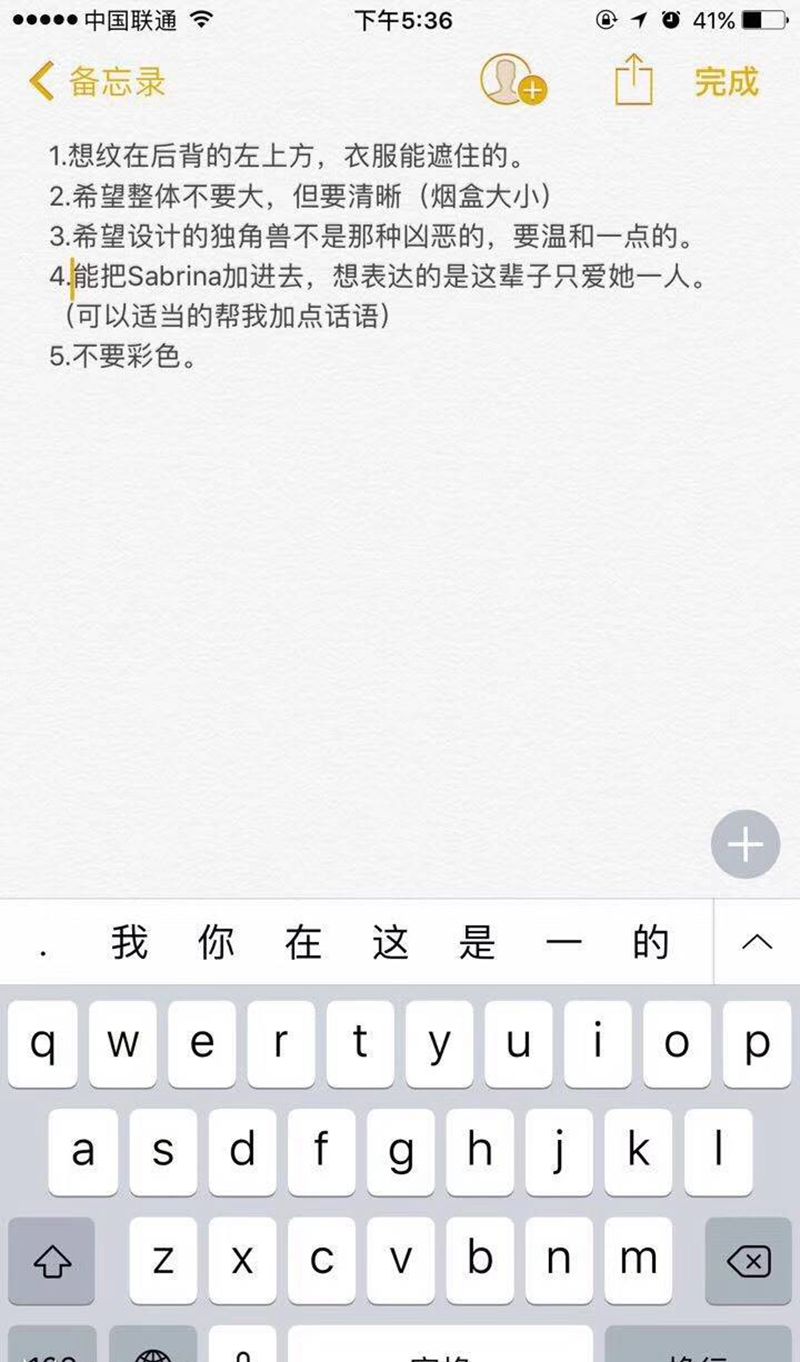The width and height of the screenshot is (800, 1362).
Task: Select the suggestion 在
Action: pos(303,942)
